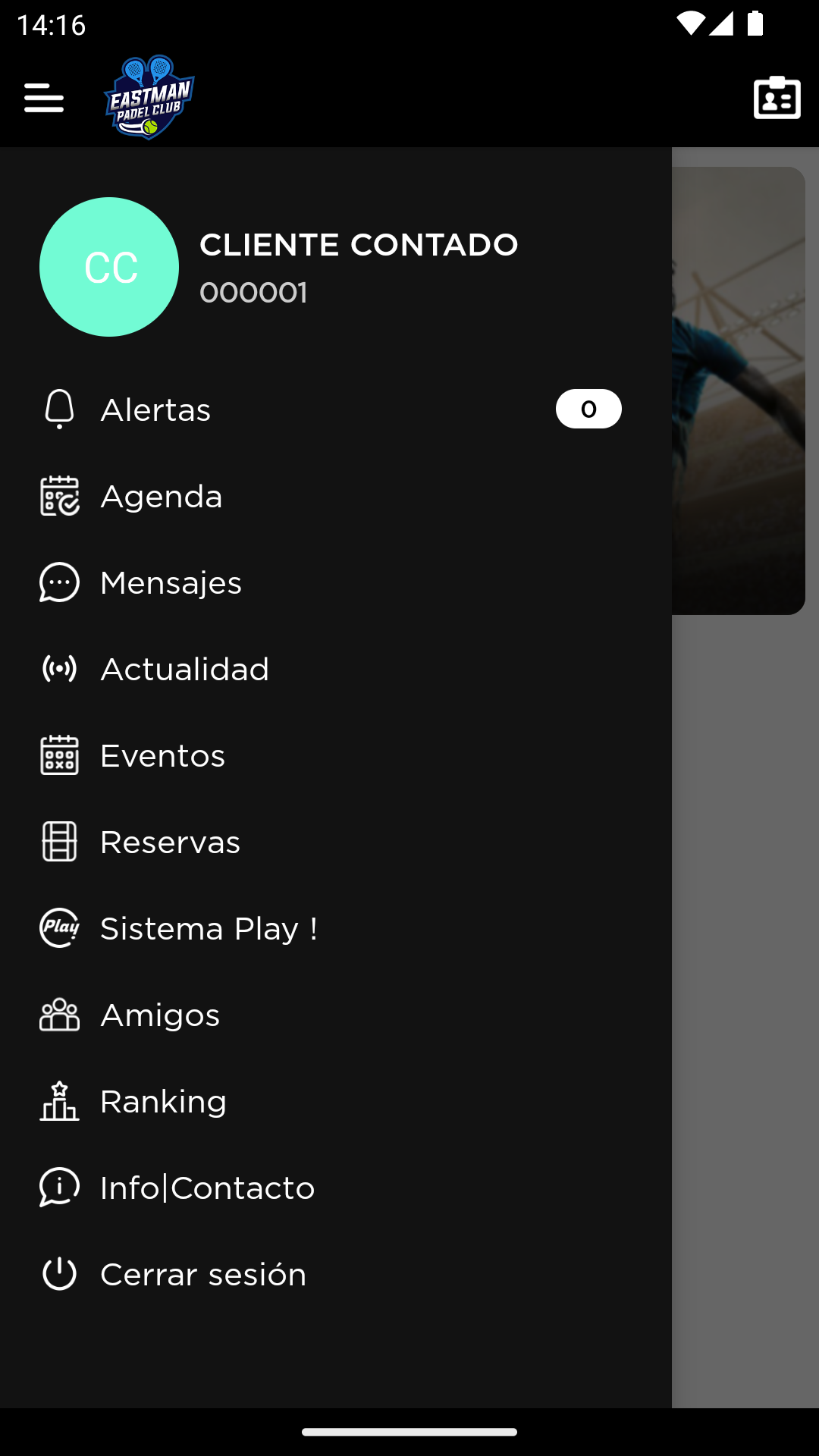
Task: Open the ID card icon
Action: pos(777,98)
